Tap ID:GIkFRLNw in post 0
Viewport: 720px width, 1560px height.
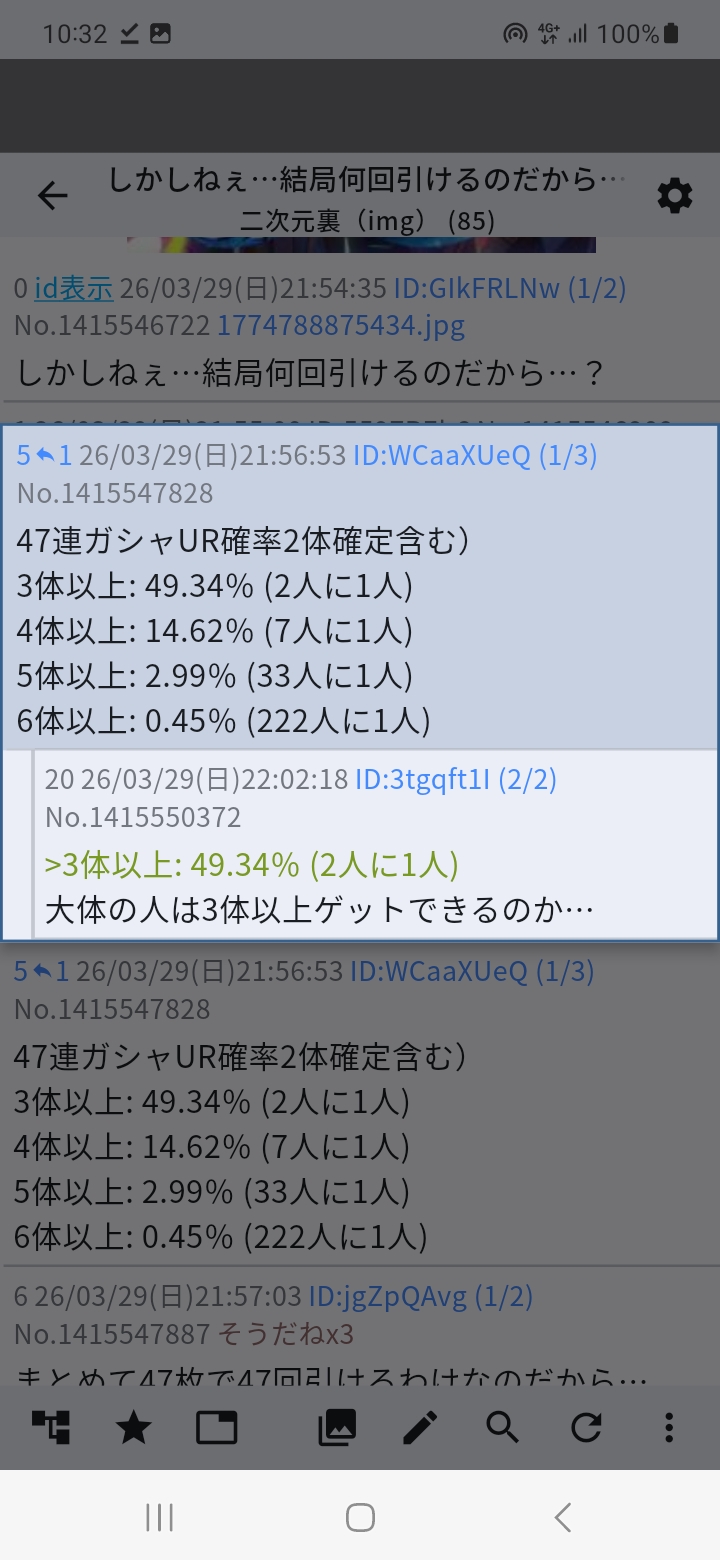pos(509,289)
